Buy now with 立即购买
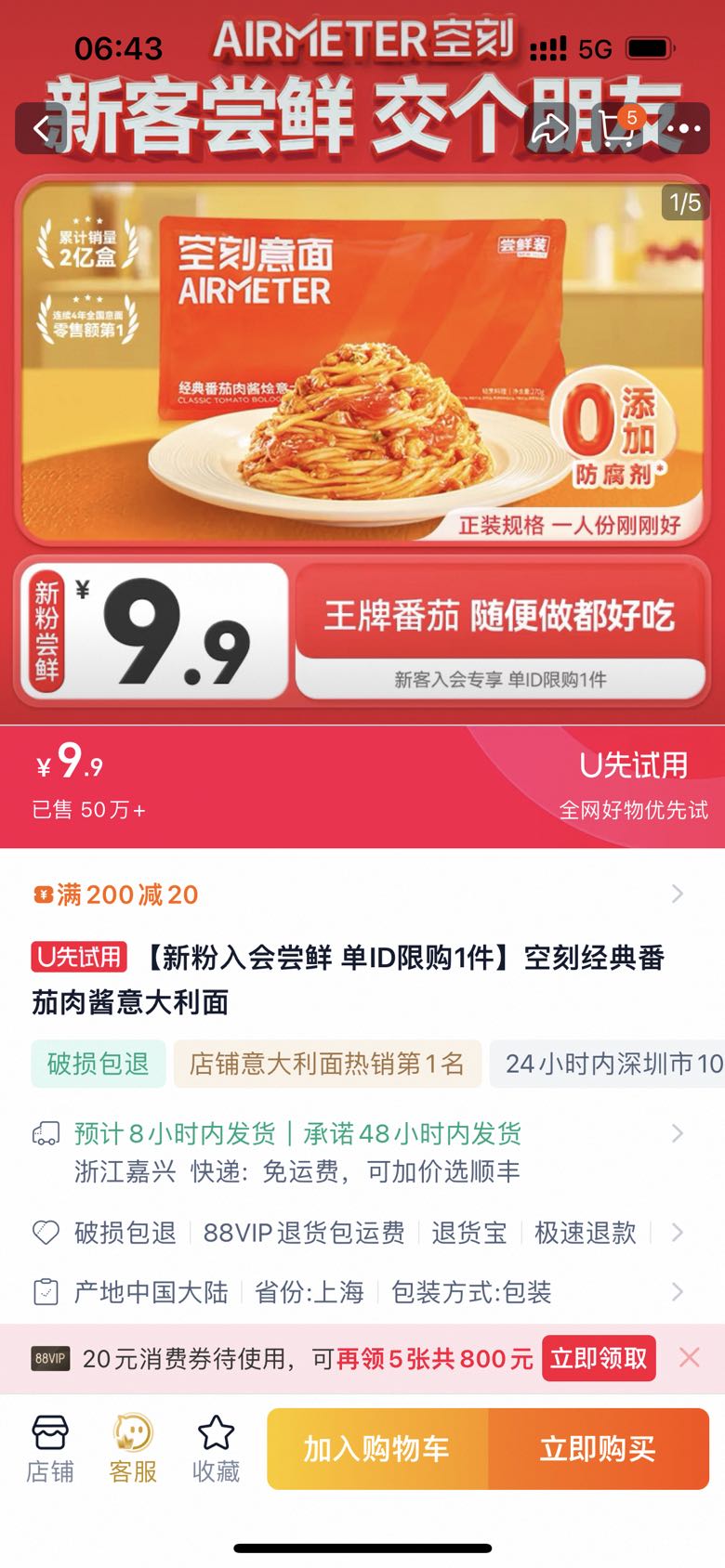This screenshot has width=725, height=1568. [x=598, y=1449]
